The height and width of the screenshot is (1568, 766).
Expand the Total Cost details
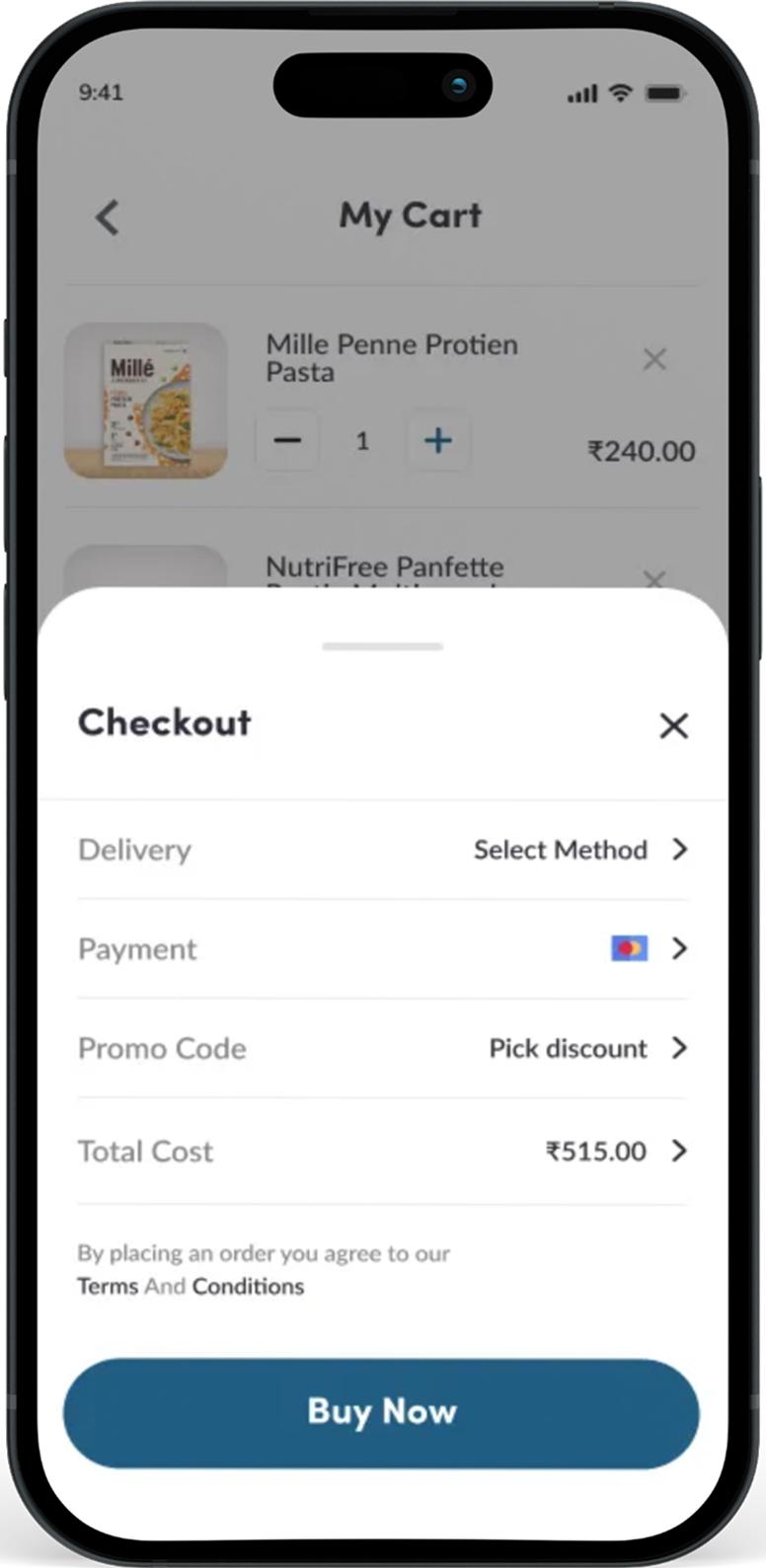614,1151
